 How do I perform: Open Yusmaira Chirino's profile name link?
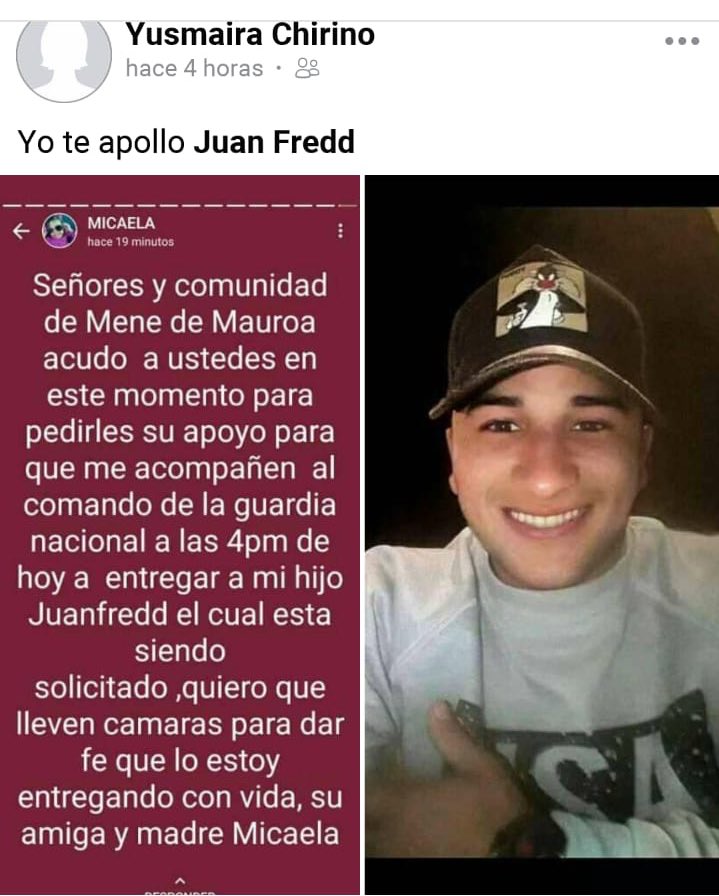click(x=250, y=35)
